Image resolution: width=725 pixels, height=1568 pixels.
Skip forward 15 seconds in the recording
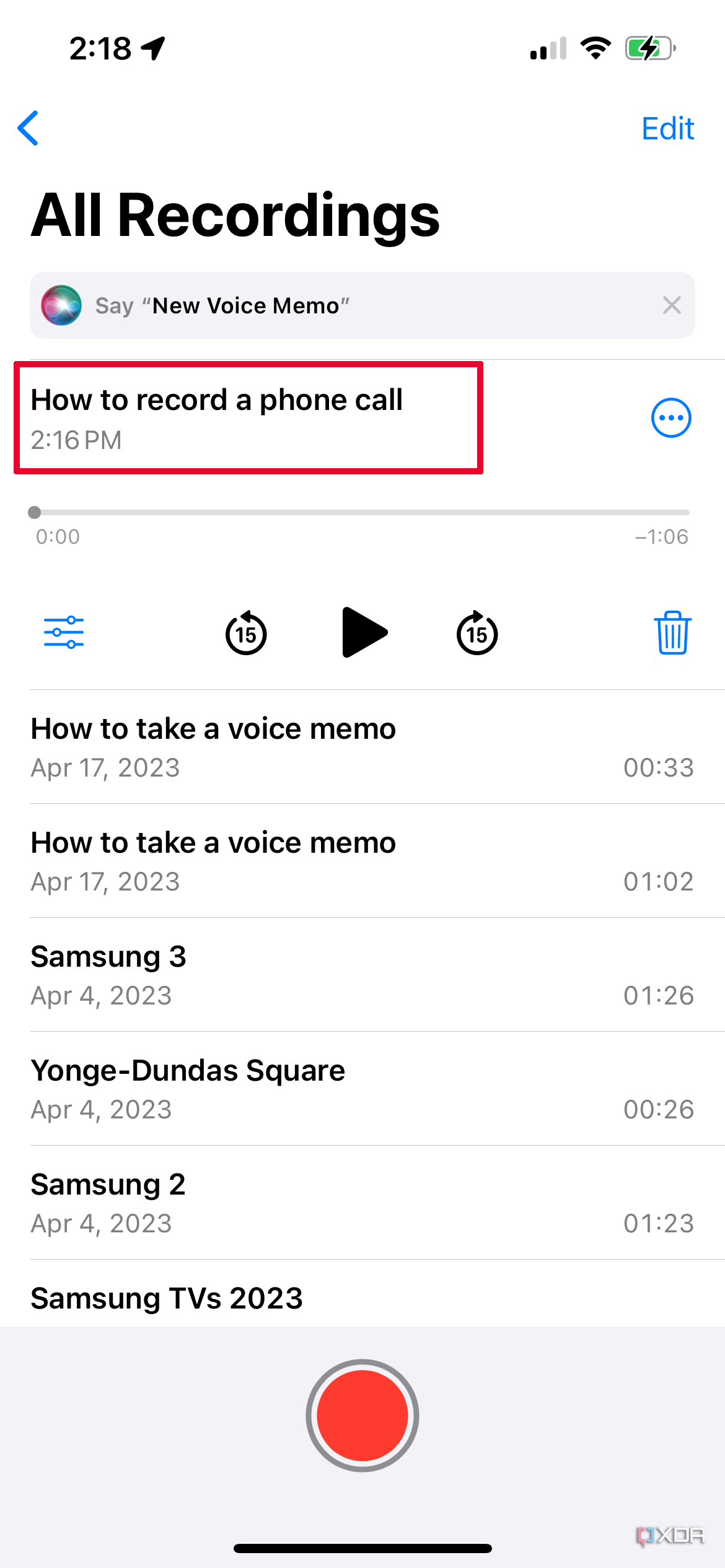[476, 632]
